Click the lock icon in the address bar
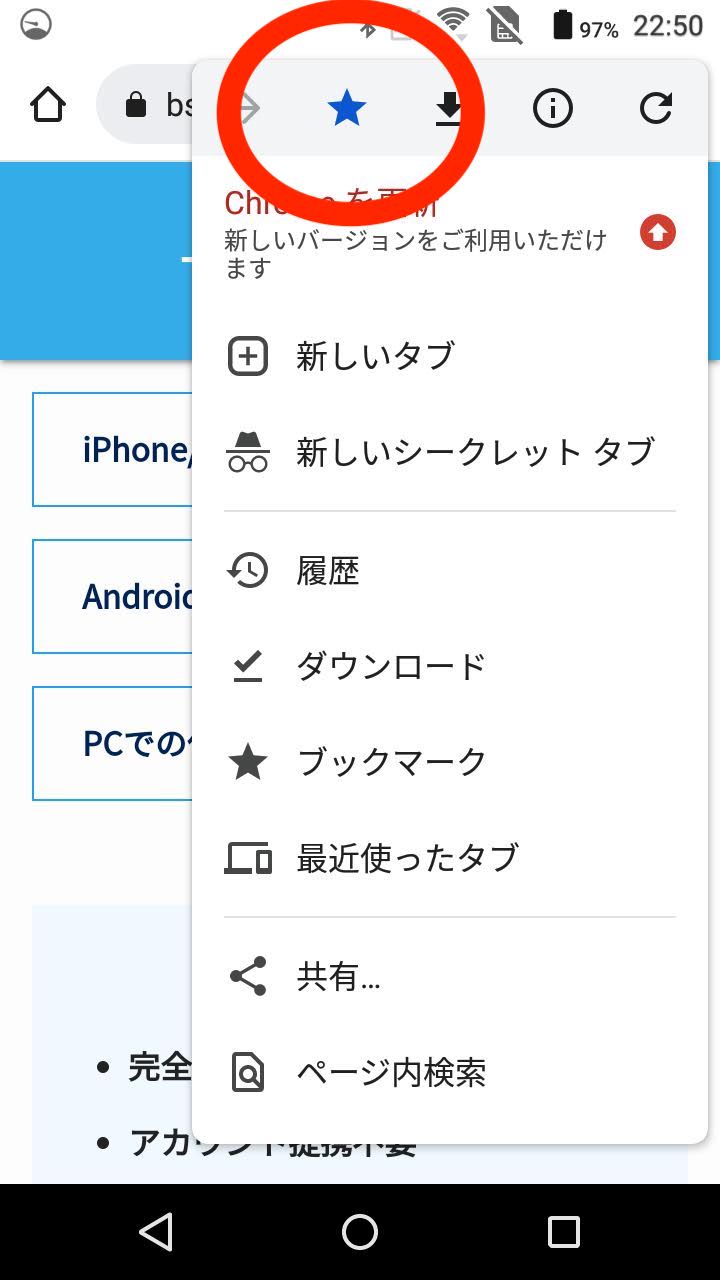 coord(135,105)
